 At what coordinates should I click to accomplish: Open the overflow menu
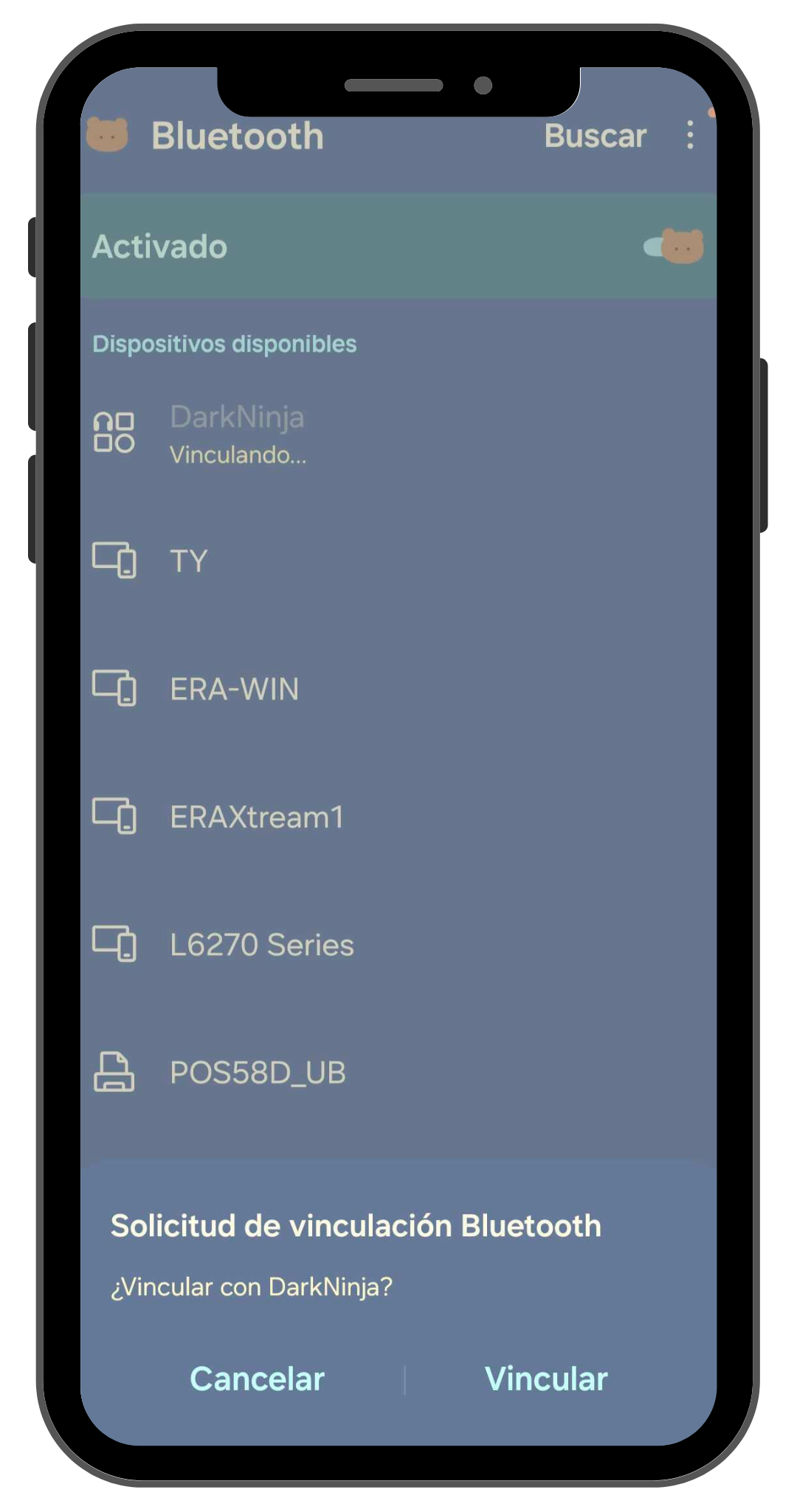[x=690, y=136]
